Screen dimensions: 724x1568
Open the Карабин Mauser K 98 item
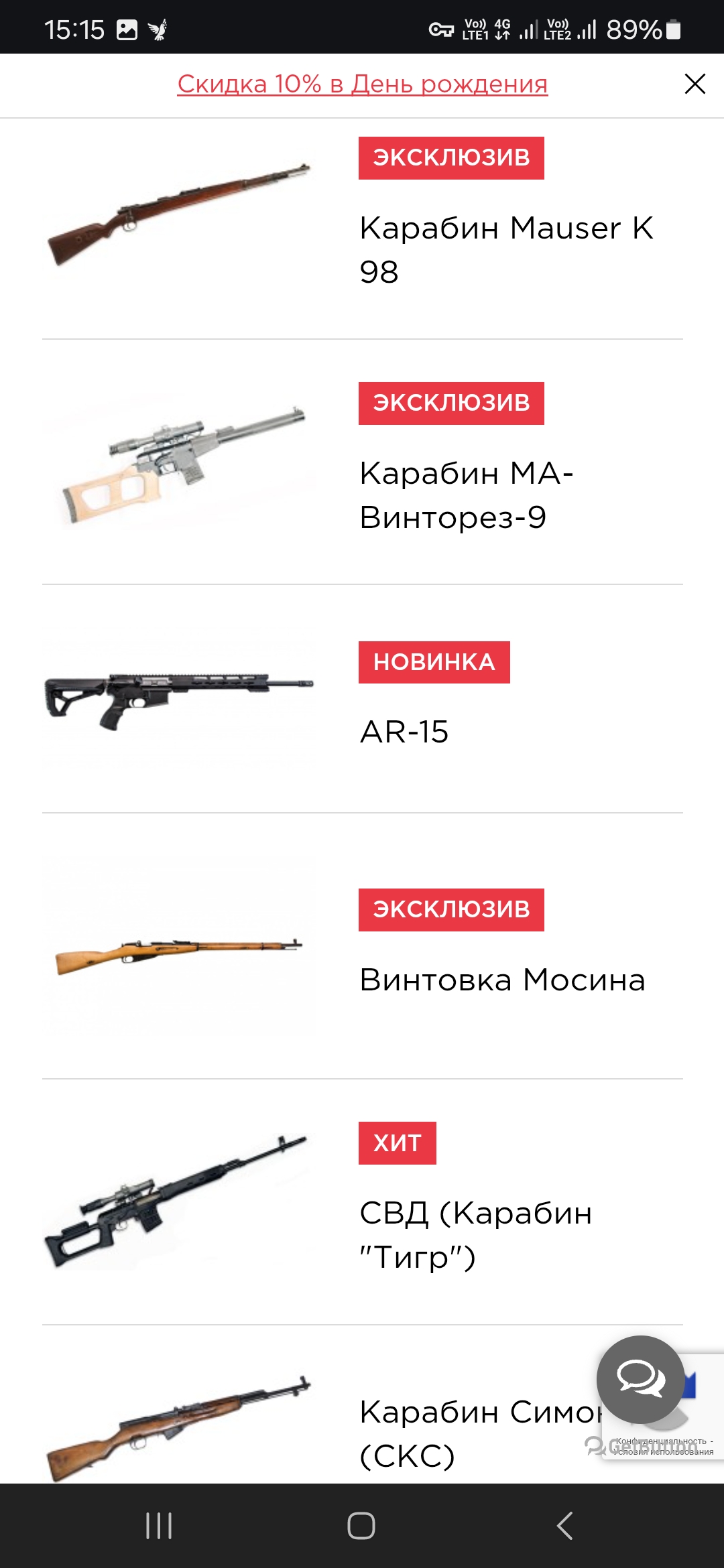click(x=506, y=249)
